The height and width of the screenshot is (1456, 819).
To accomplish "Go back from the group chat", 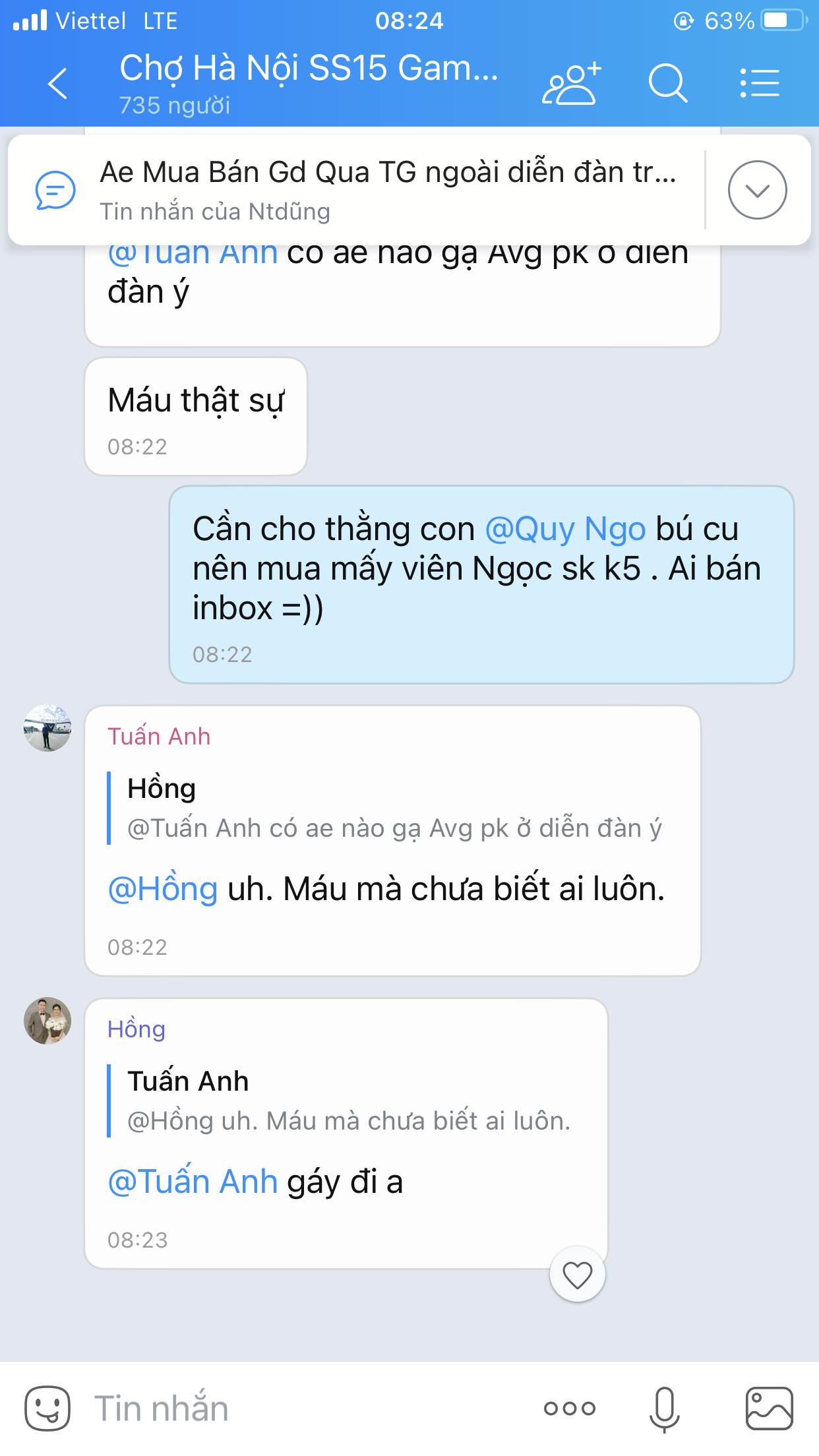I will 58,84.
